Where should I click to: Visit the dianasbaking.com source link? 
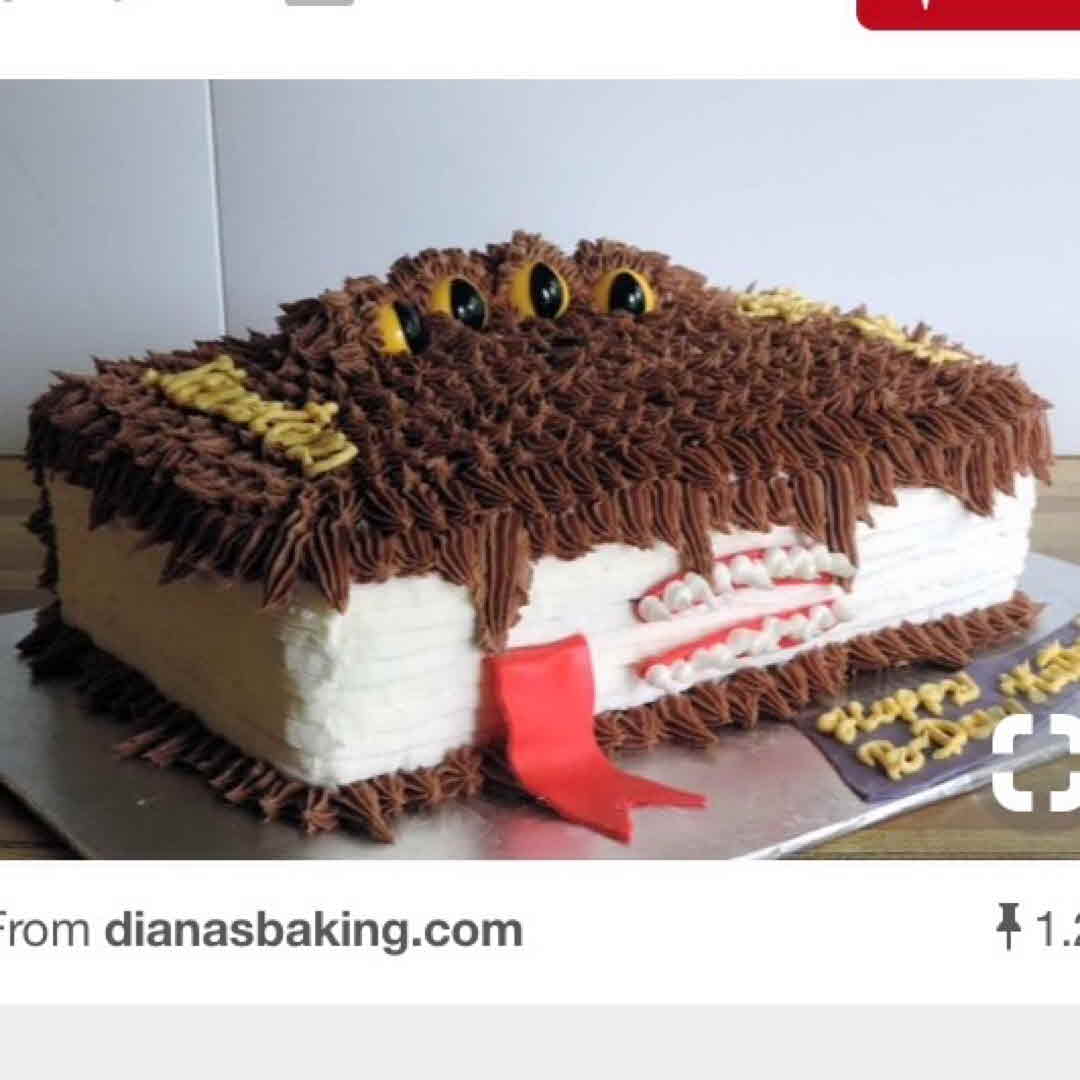click(313, 930)
